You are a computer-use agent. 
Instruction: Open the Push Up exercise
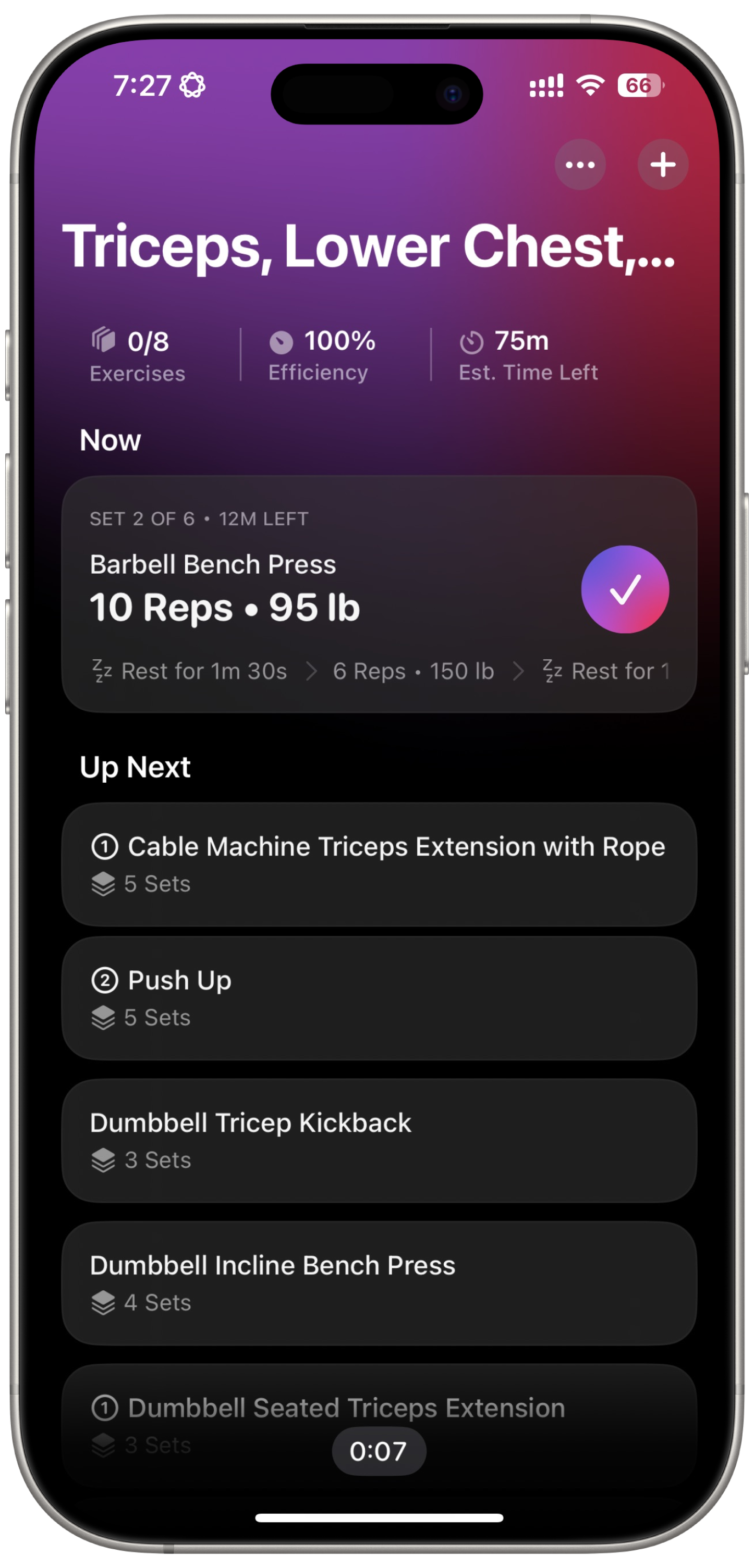coord(379,998)
